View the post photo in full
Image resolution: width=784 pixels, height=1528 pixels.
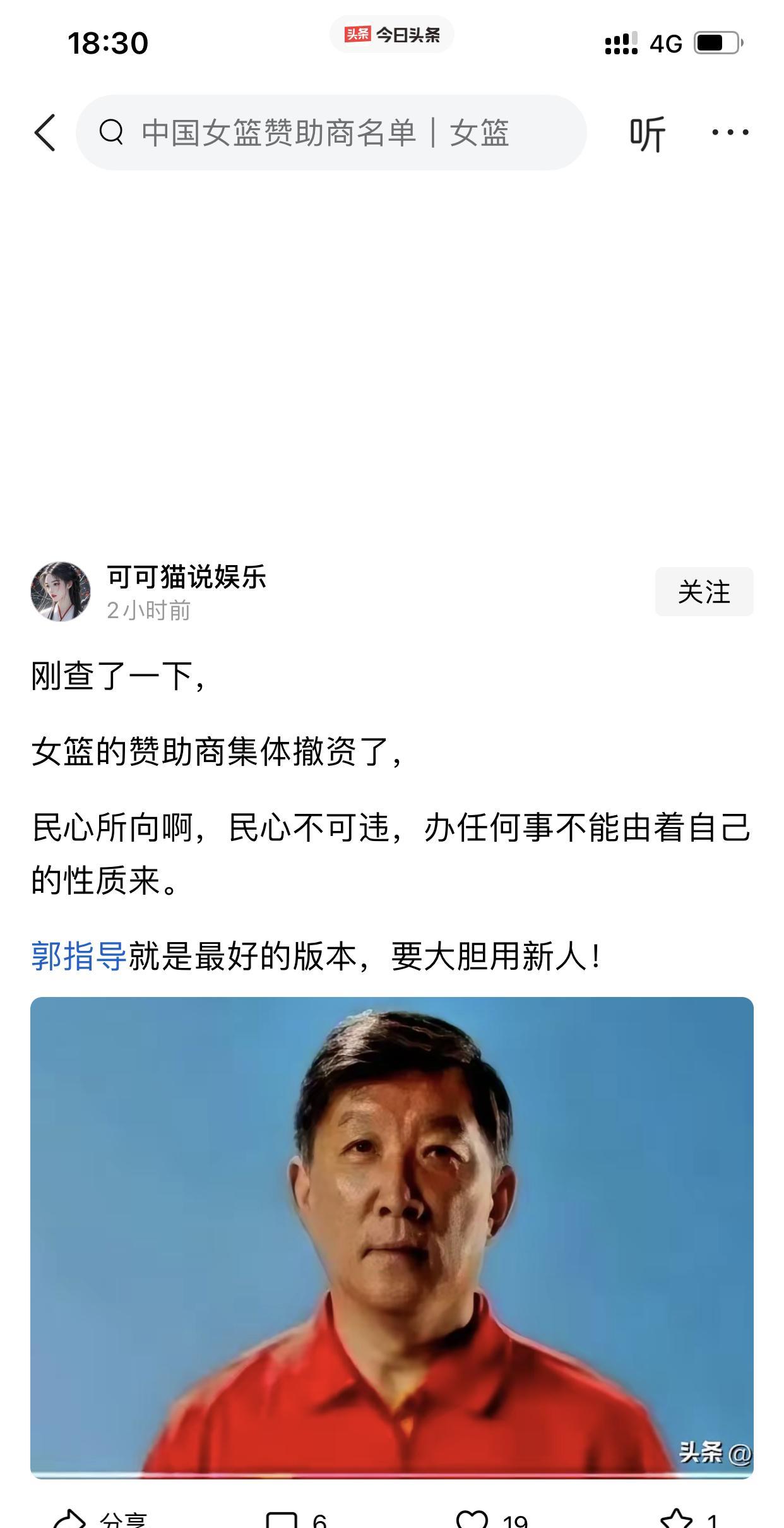coord(391,1238)
